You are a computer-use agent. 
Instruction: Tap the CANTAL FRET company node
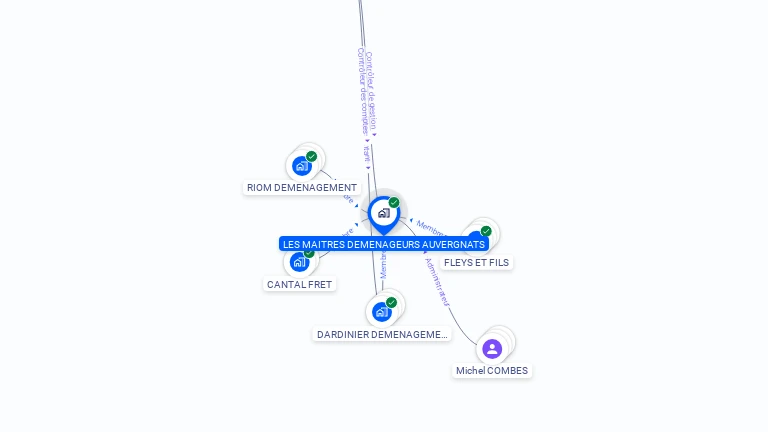(299, 262)
